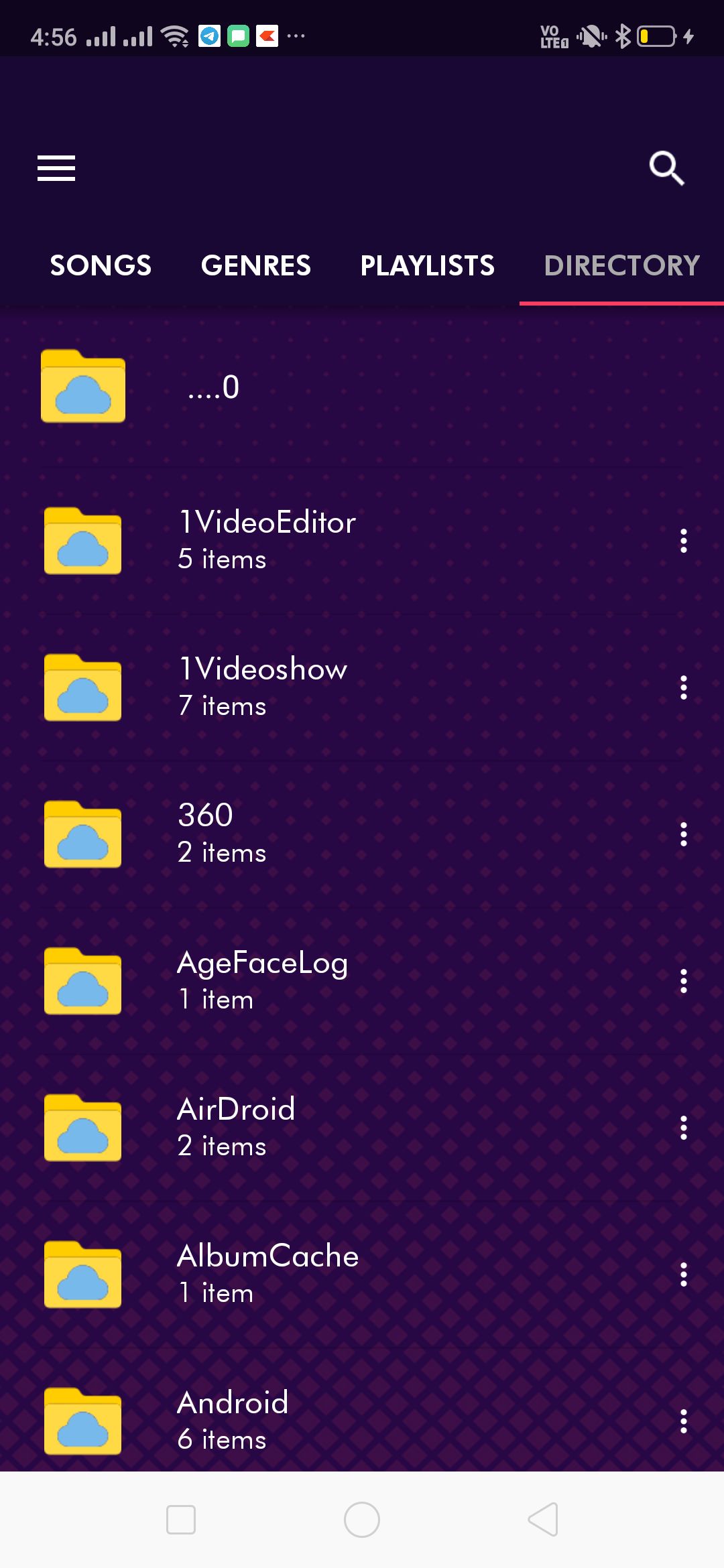Open the 360 folder
724x1568 pixels.
[x=221, y=834]
